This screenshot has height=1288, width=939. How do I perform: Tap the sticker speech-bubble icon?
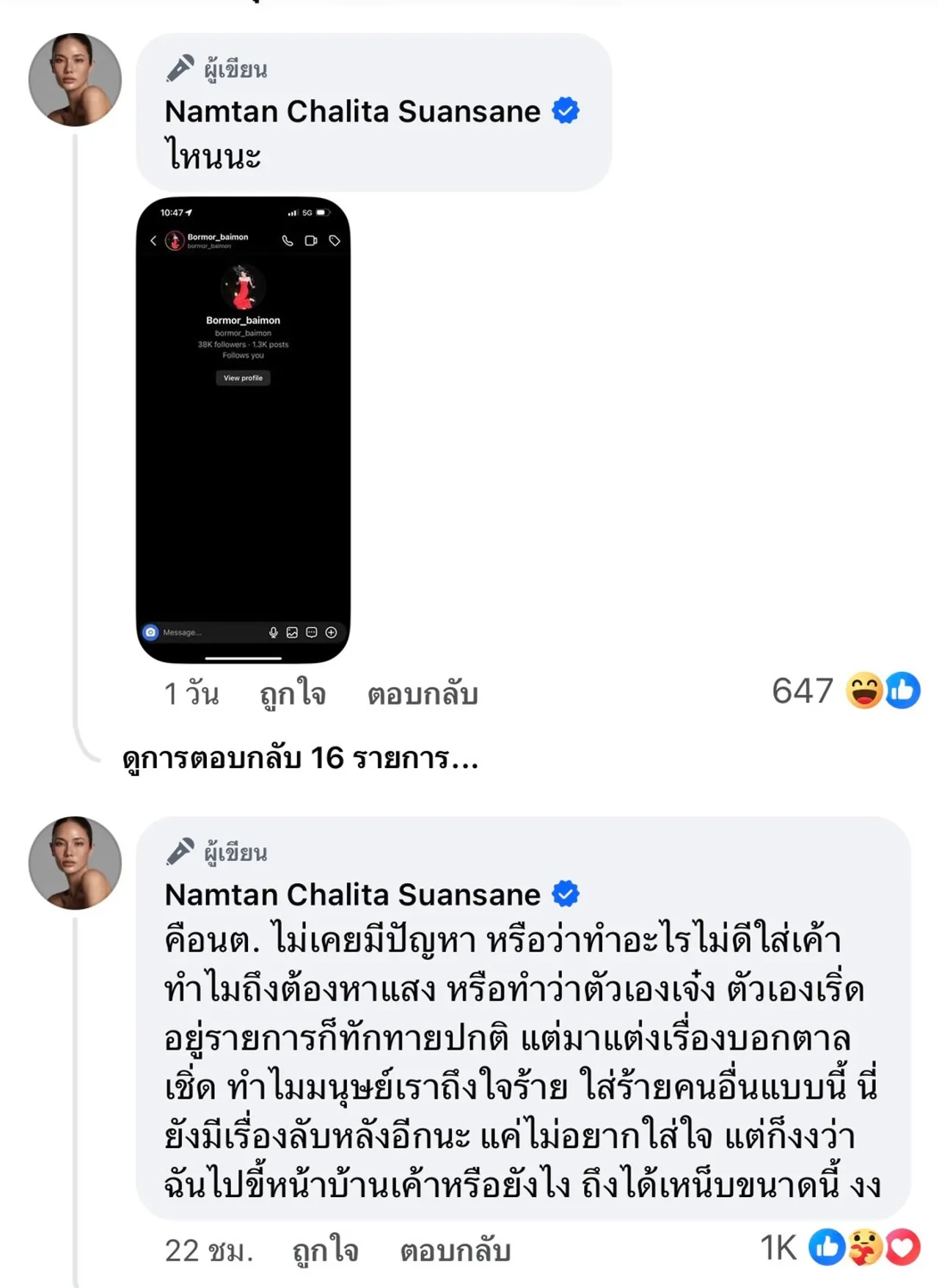312,632
